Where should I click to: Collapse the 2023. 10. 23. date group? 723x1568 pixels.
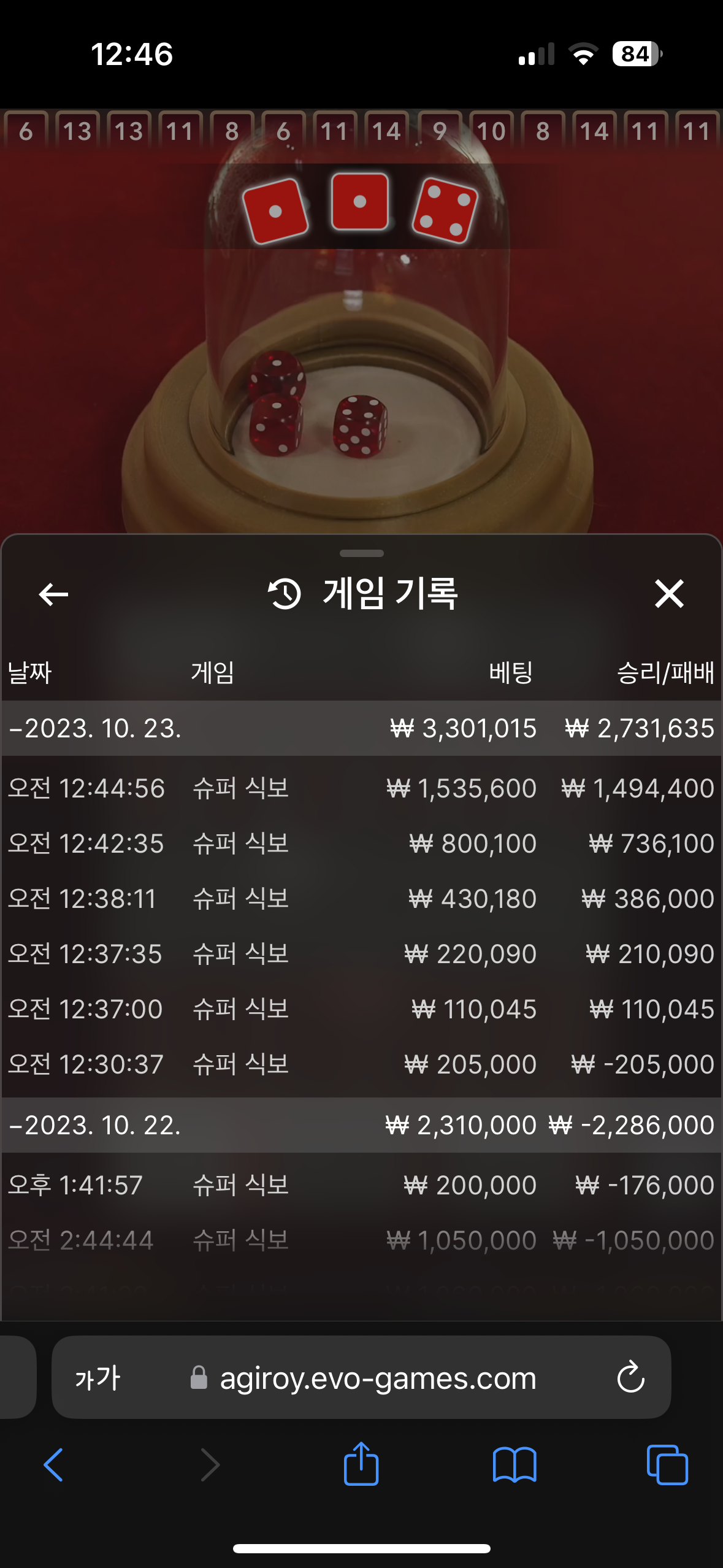[361, 728]
